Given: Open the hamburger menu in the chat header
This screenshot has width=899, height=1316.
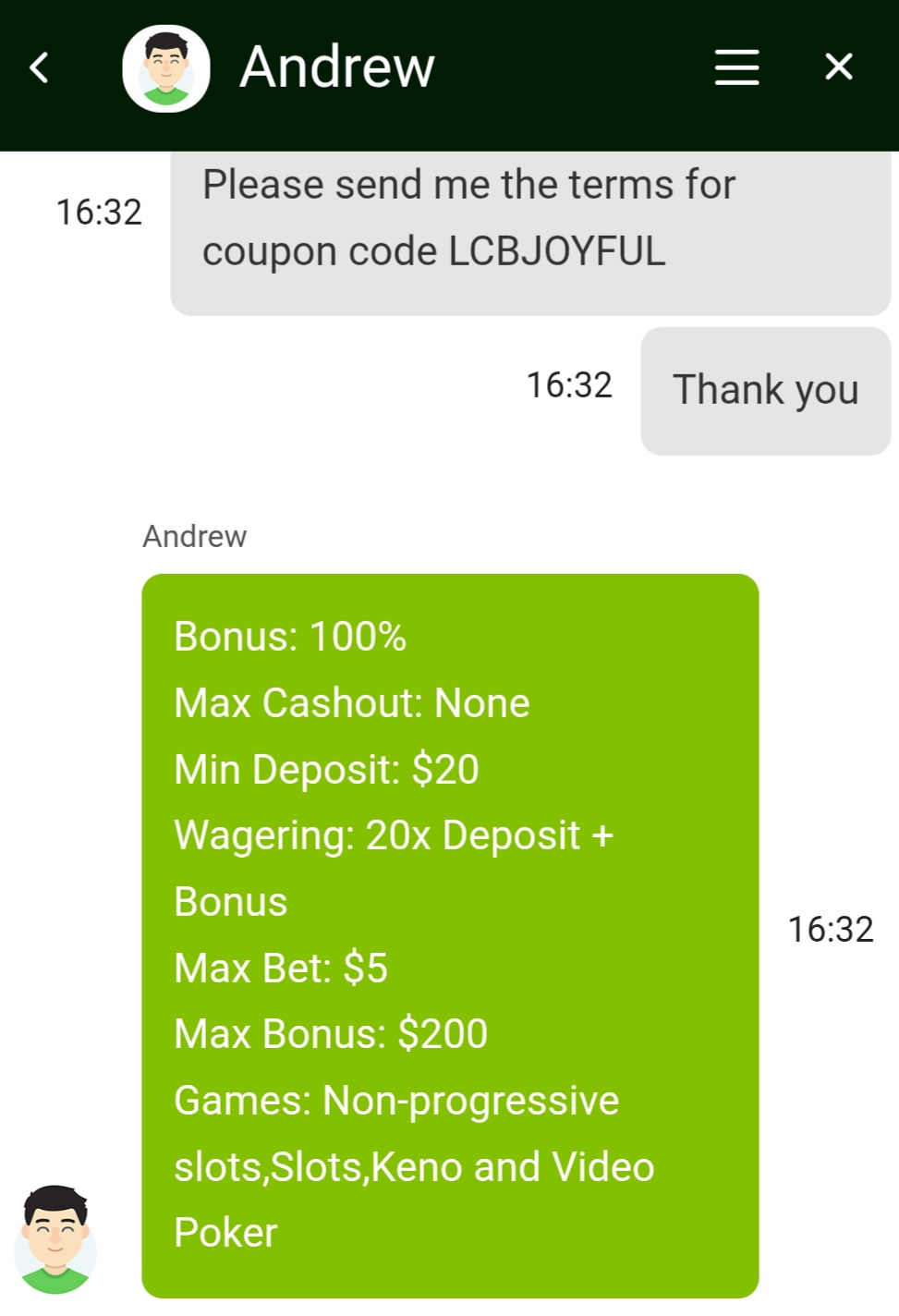Looking at the screenshot, I should 736,67.
